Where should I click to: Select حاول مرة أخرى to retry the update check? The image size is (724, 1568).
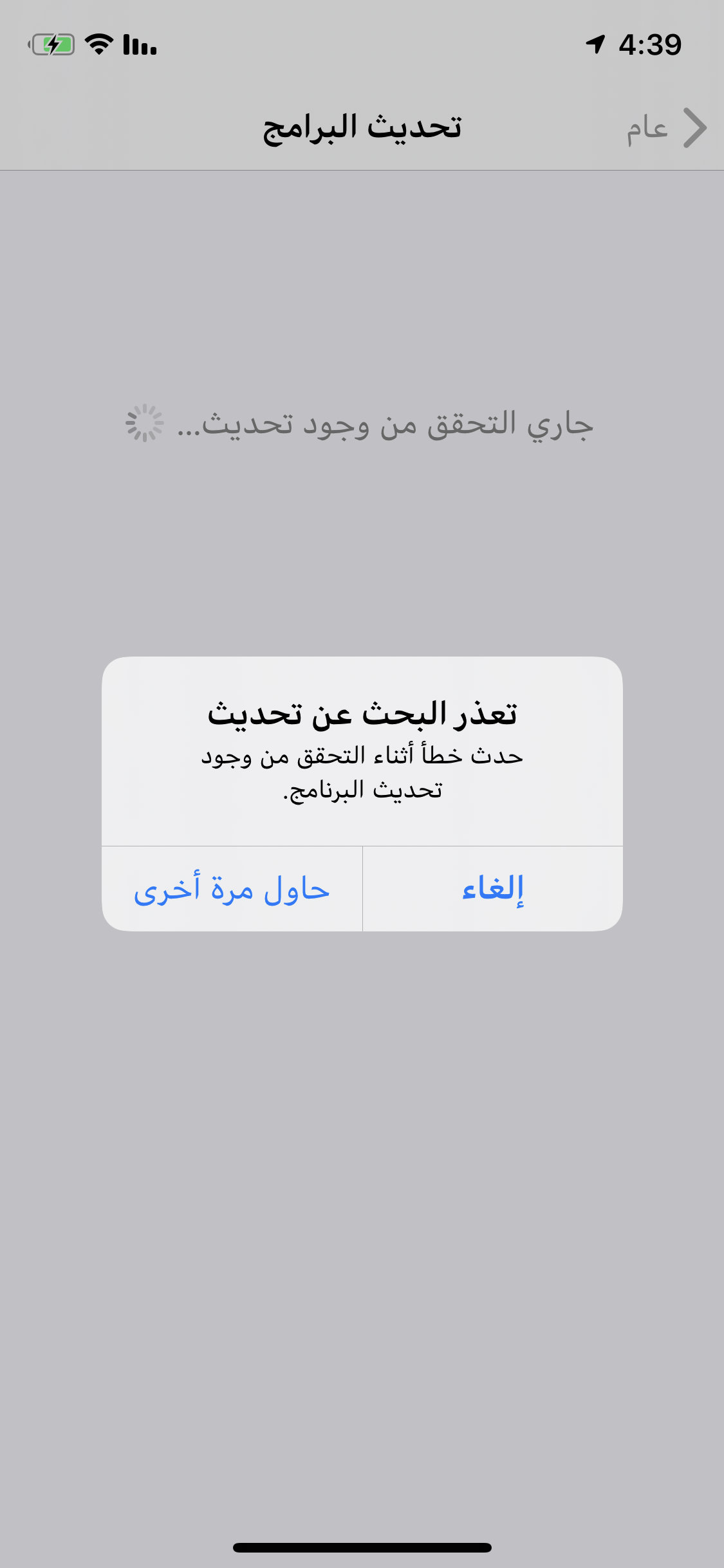pyautogui.click(x=232, y=889)
